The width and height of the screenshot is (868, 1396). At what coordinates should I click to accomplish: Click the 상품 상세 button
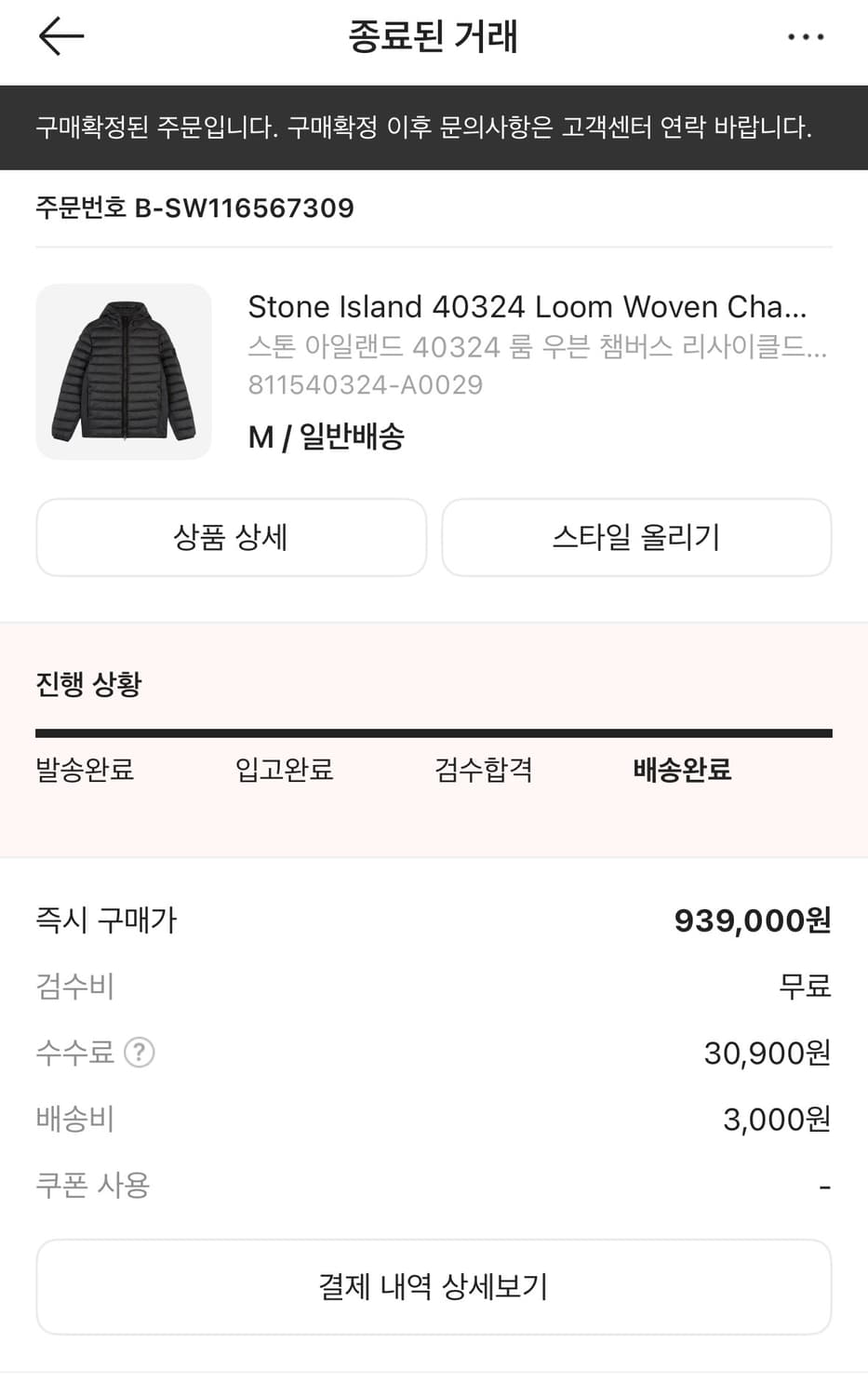click(231, 538)
